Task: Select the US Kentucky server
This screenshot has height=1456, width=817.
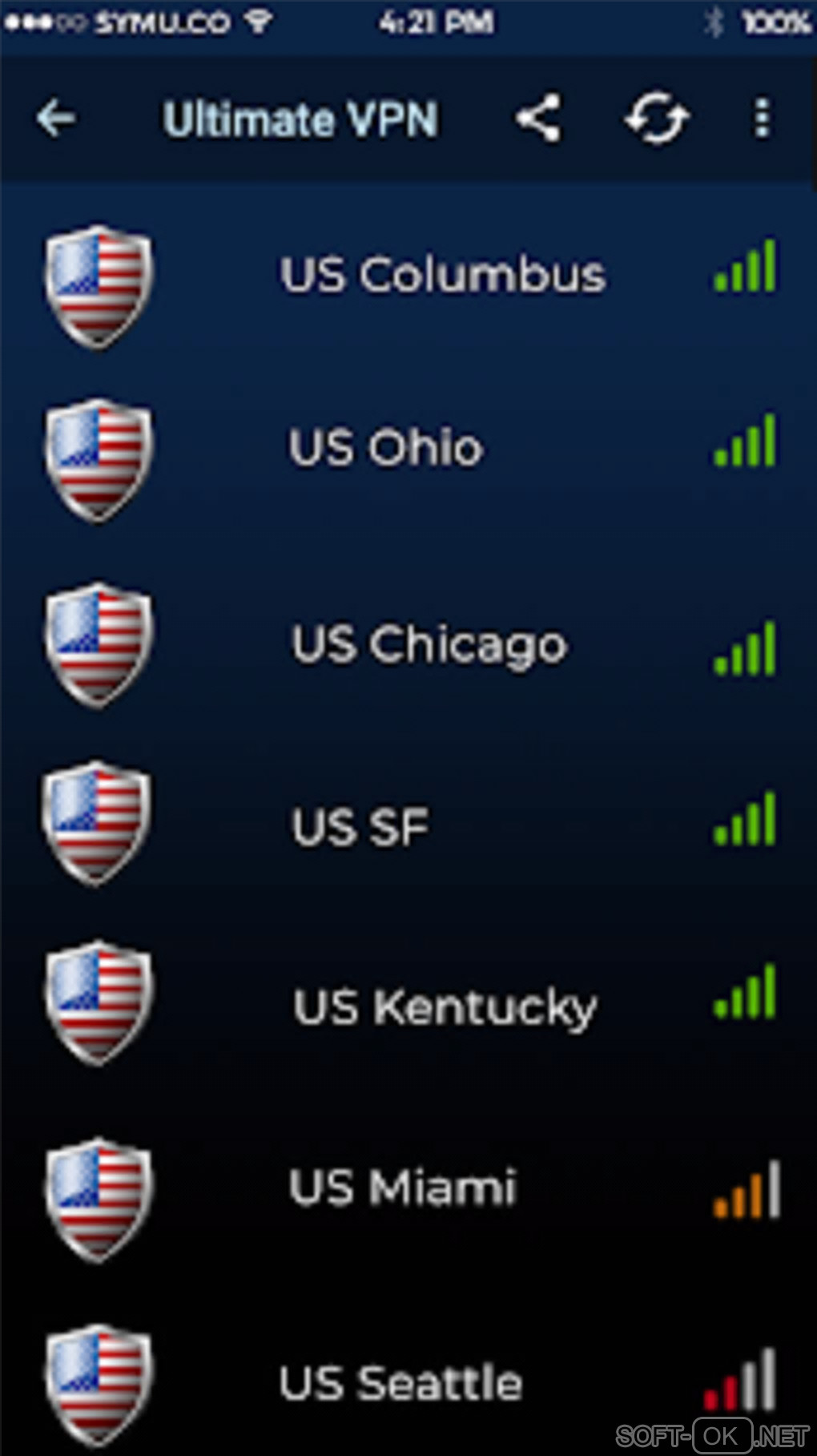Action: (445, 1007)
